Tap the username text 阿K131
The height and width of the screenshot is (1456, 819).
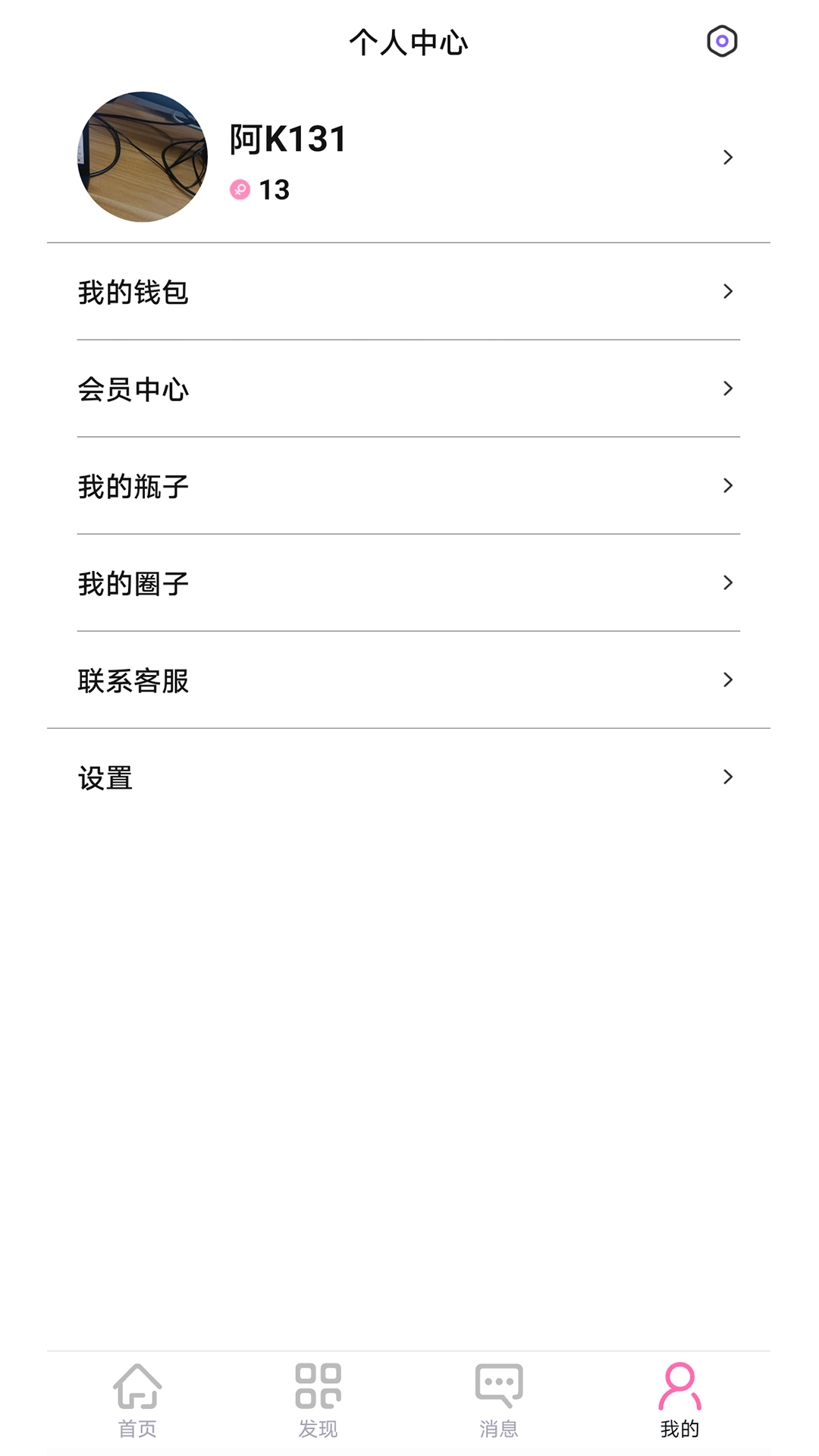[x=287, y=139]
